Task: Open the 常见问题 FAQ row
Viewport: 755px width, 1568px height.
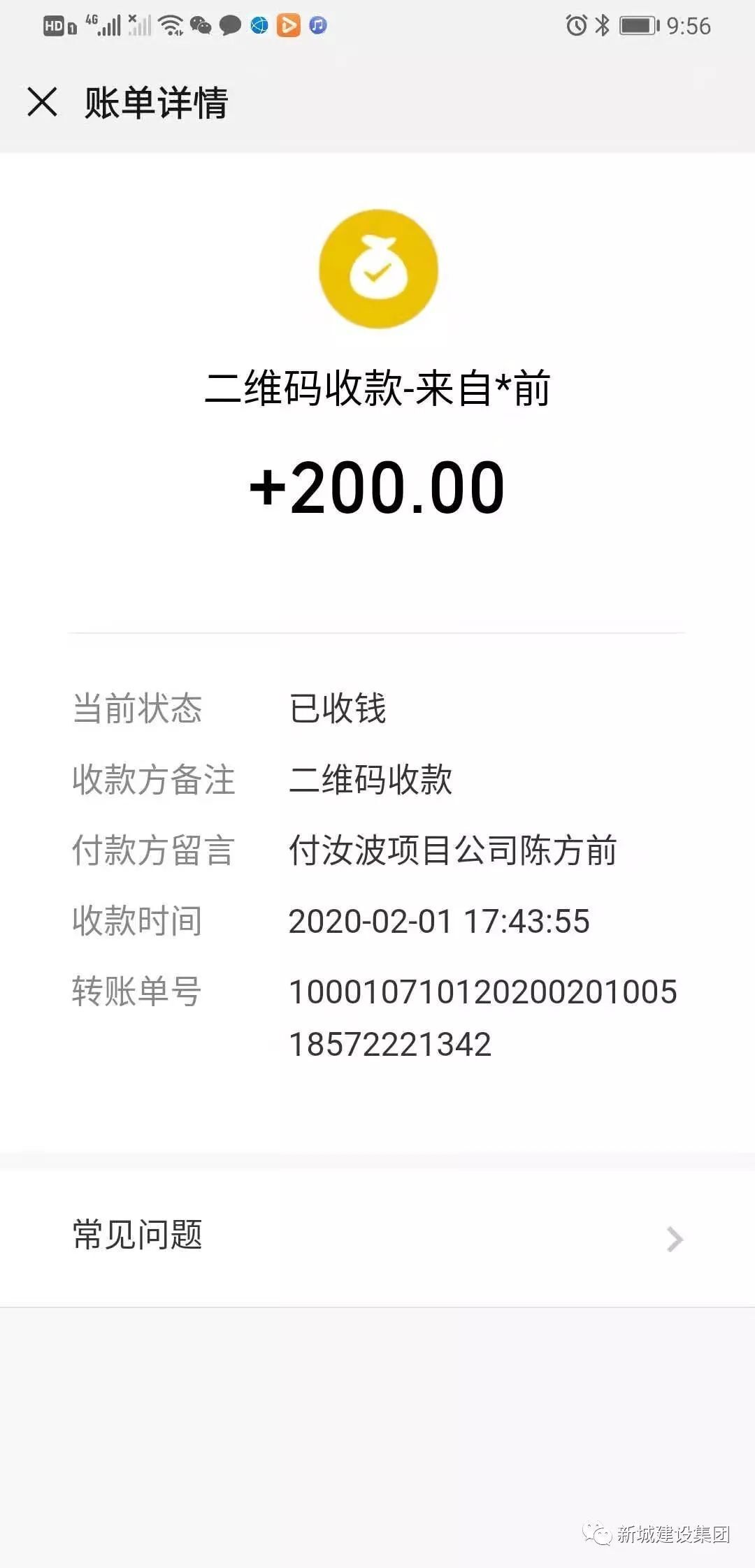Action: tap(377, 1237)
